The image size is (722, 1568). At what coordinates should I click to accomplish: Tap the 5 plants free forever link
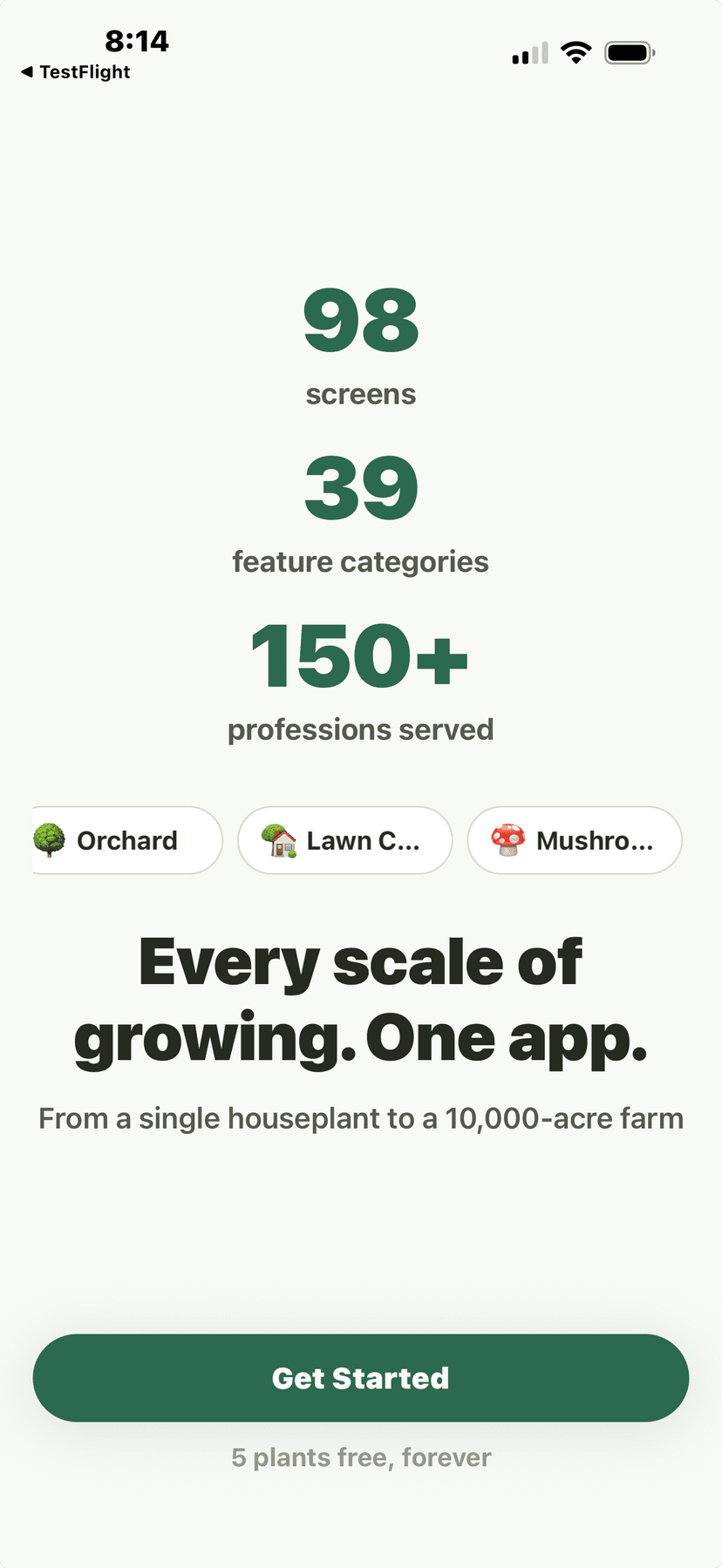point(360,1456)
